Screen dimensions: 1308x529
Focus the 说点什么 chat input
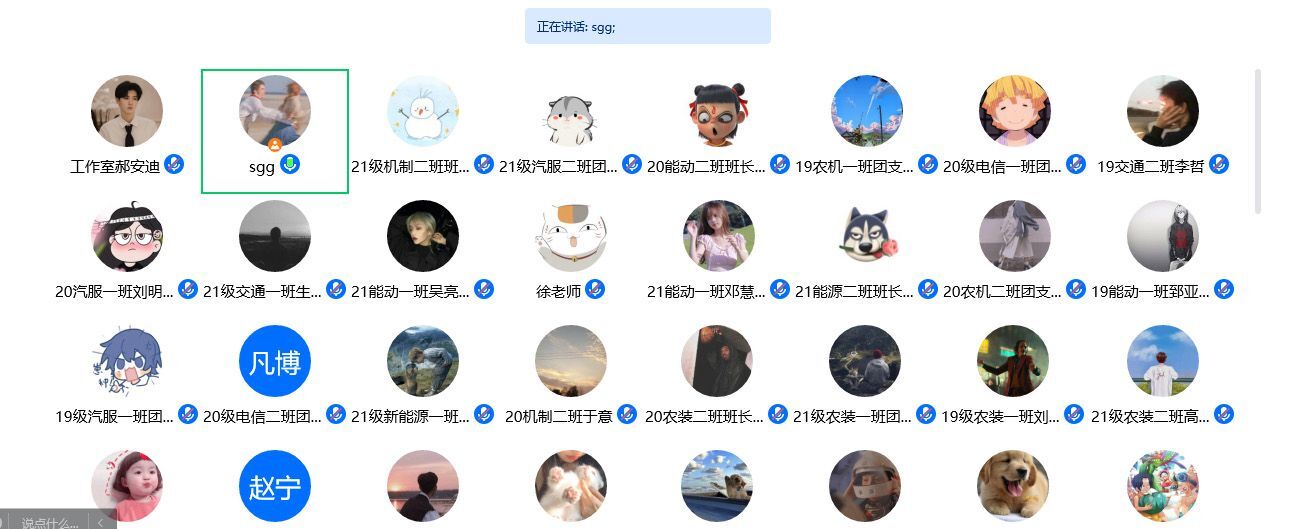tap(48, 522)
